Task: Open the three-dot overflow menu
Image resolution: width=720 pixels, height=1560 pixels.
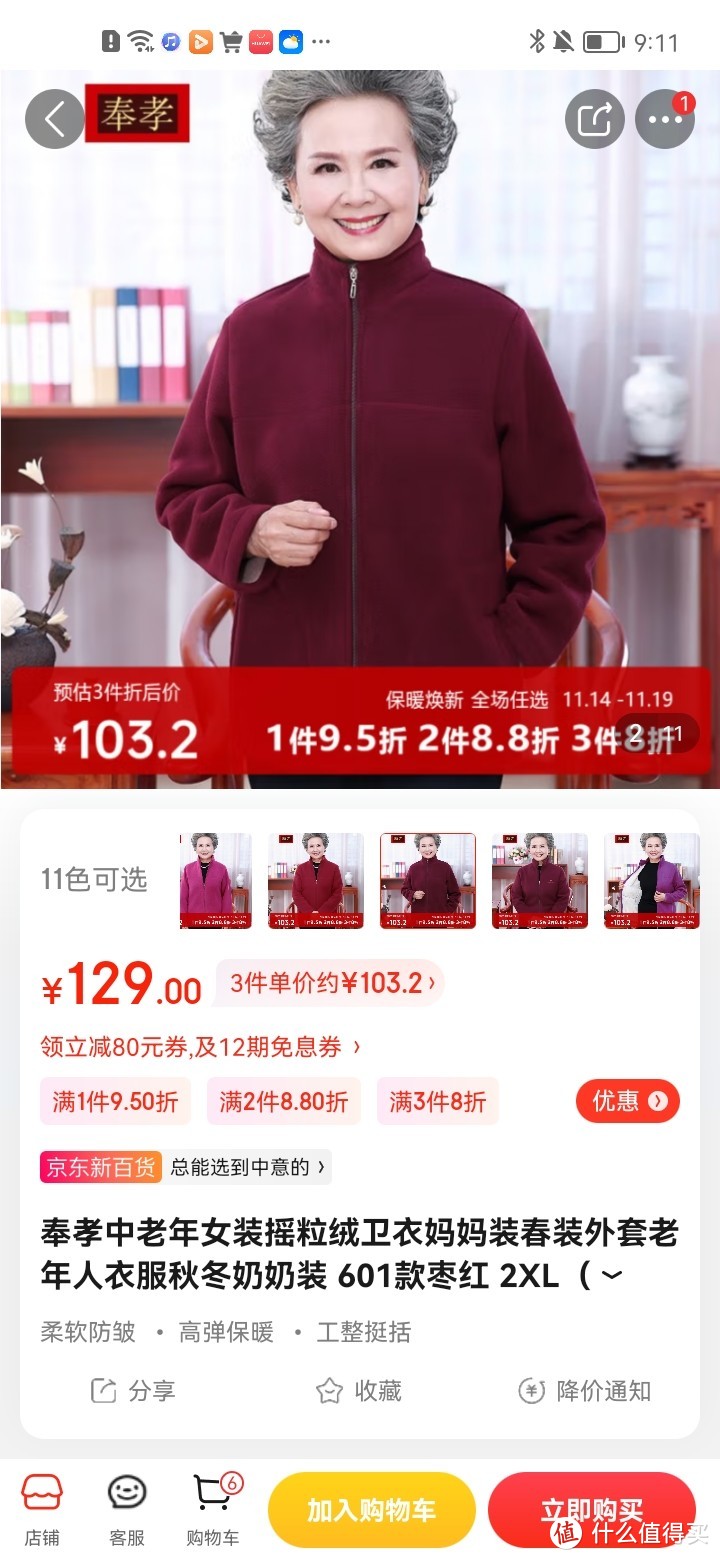Action: pos(665,120)
